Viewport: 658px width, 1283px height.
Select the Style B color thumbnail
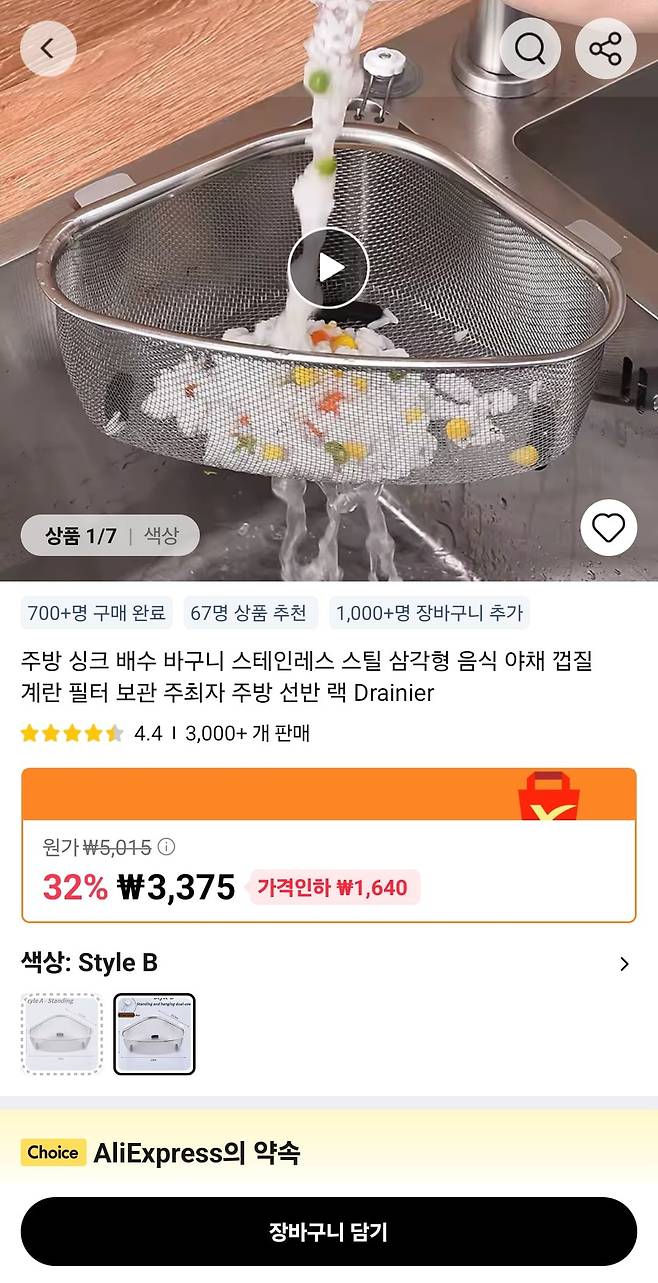tap(154, 1034)
